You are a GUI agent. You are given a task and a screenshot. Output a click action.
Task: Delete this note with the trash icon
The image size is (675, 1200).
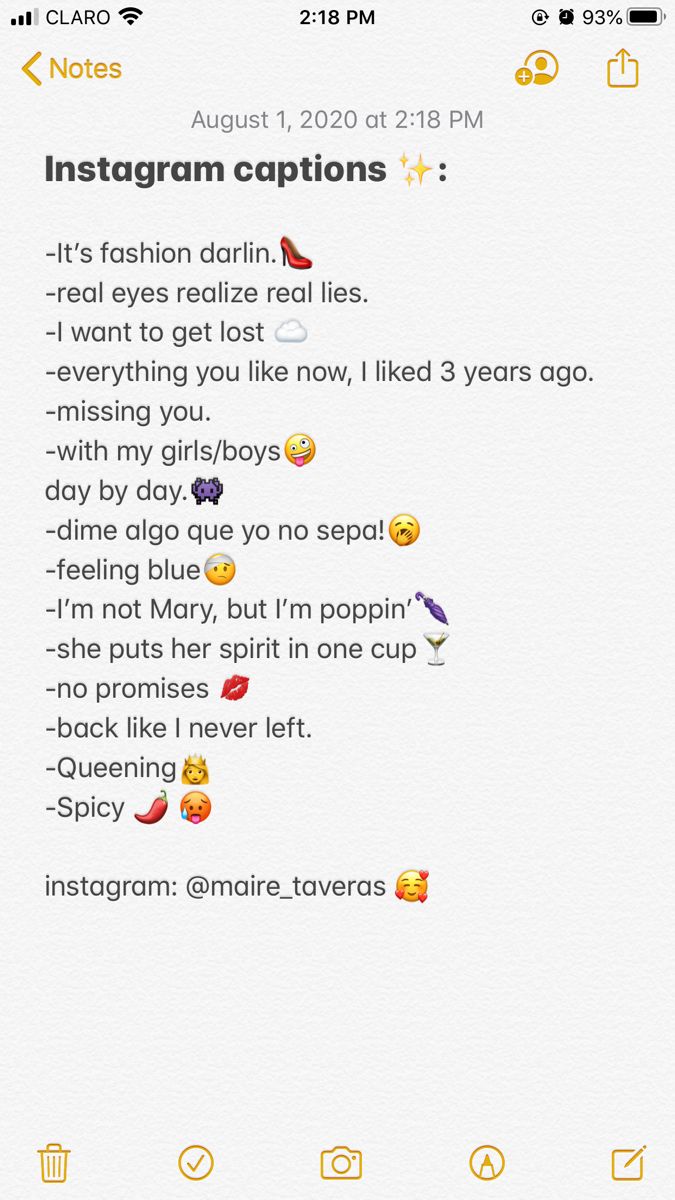[53, 1163]
